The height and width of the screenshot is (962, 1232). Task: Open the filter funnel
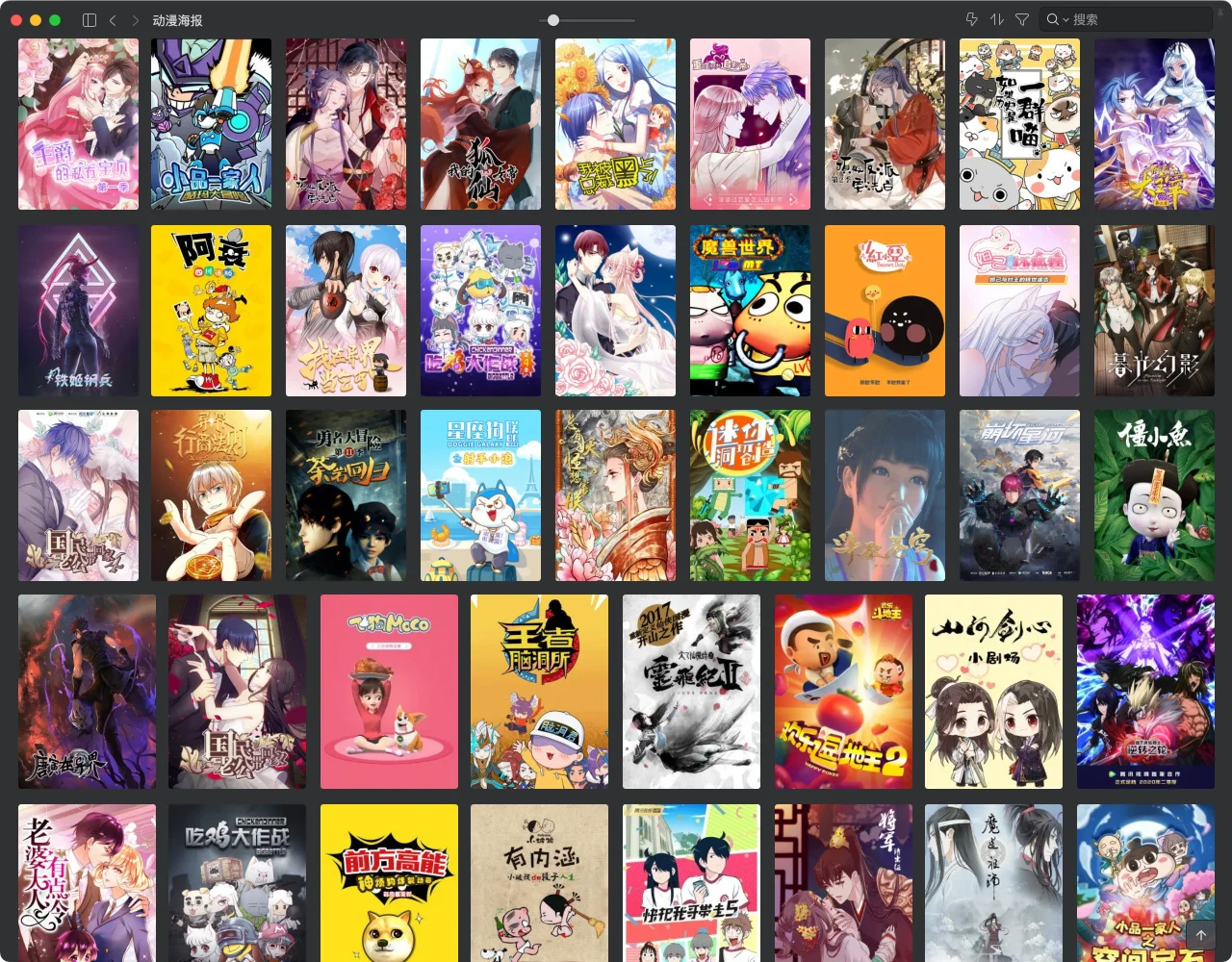[1022, 19]
